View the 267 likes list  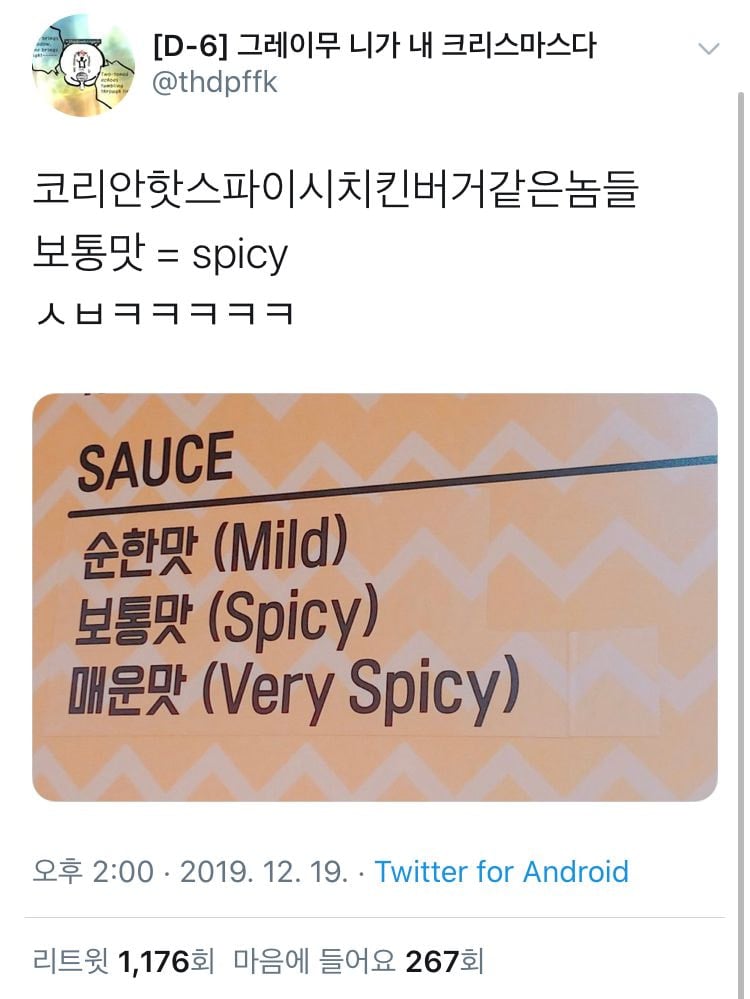point(358,962)
